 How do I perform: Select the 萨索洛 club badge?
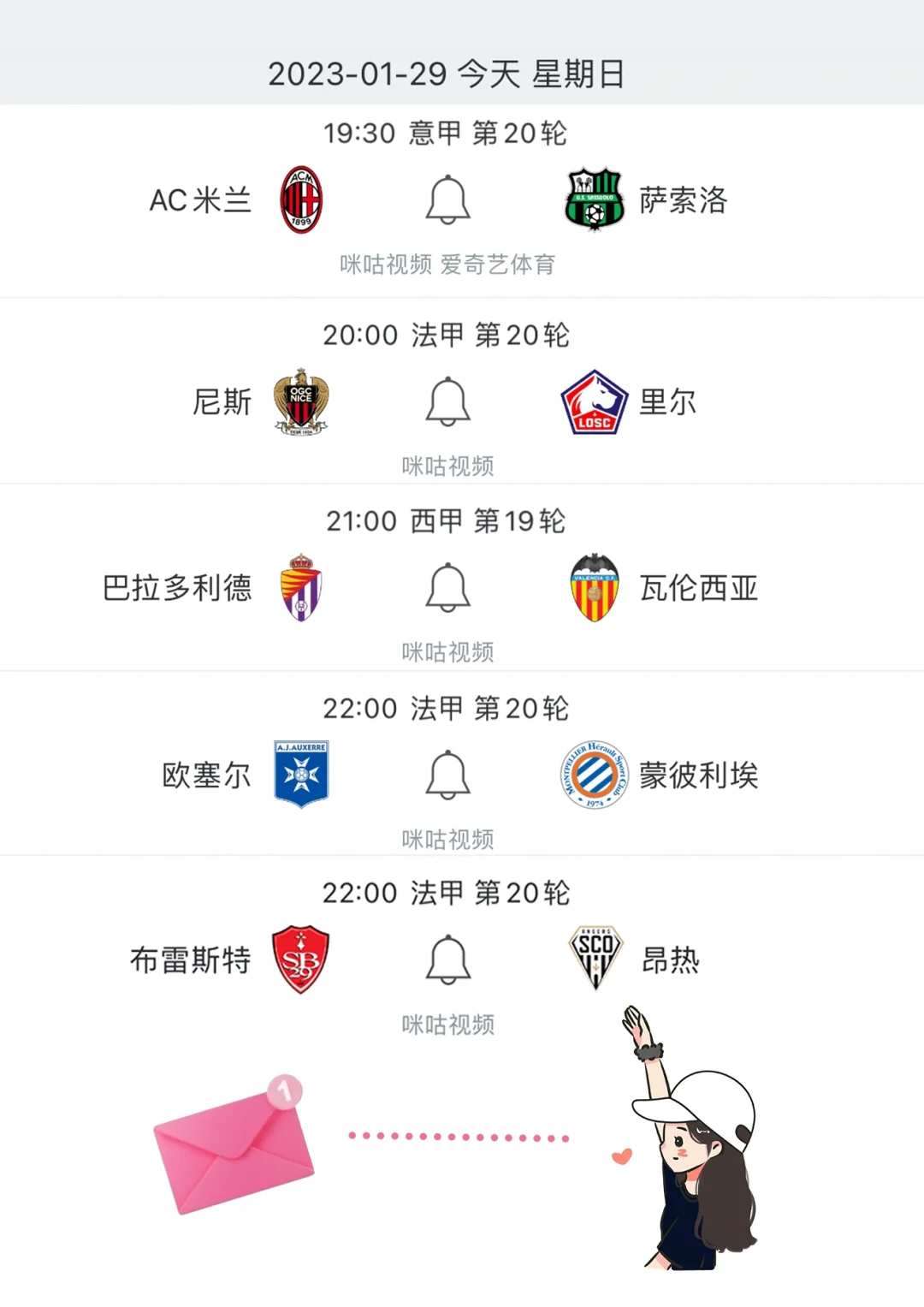click(x=595, y=199)
